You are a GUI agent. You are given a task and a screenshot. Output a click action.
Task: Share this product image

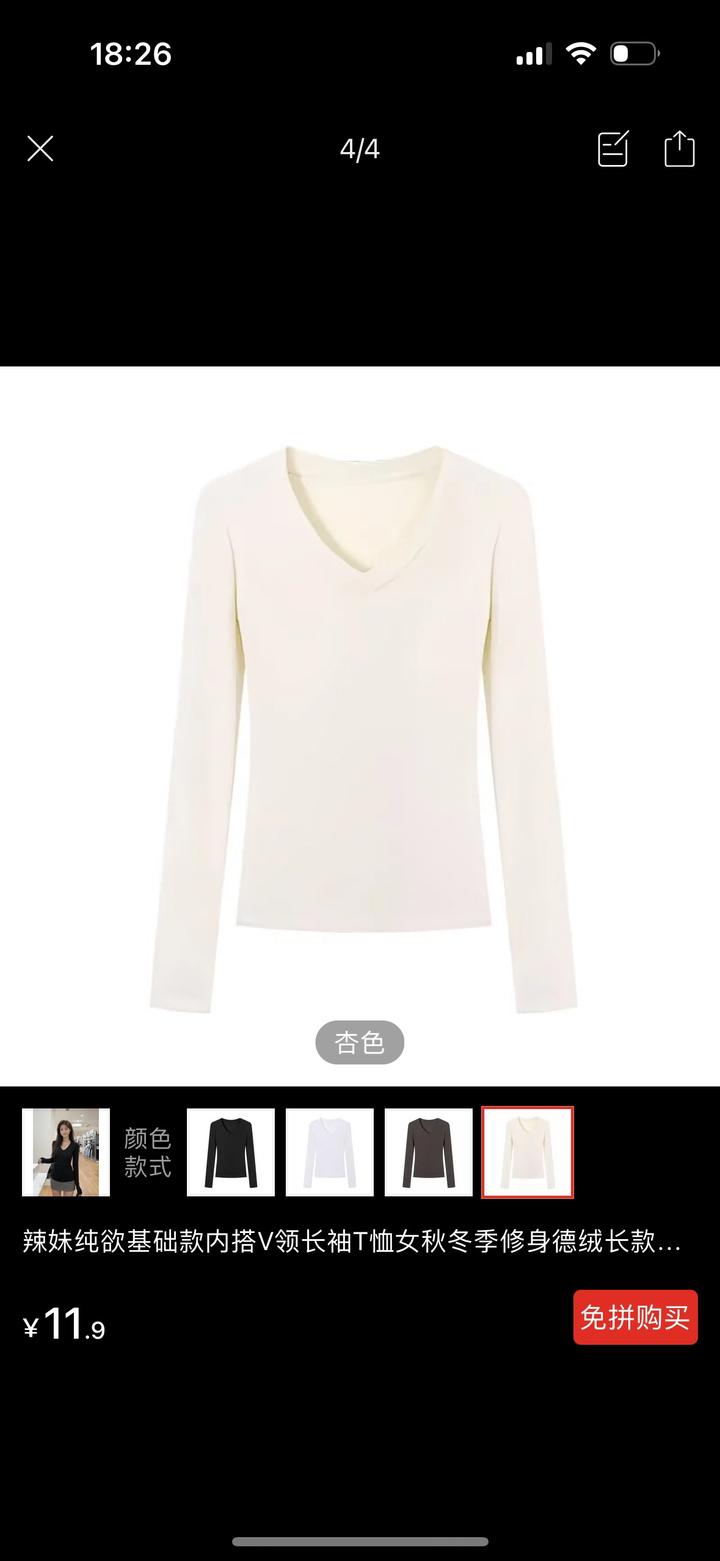(679, 149)
